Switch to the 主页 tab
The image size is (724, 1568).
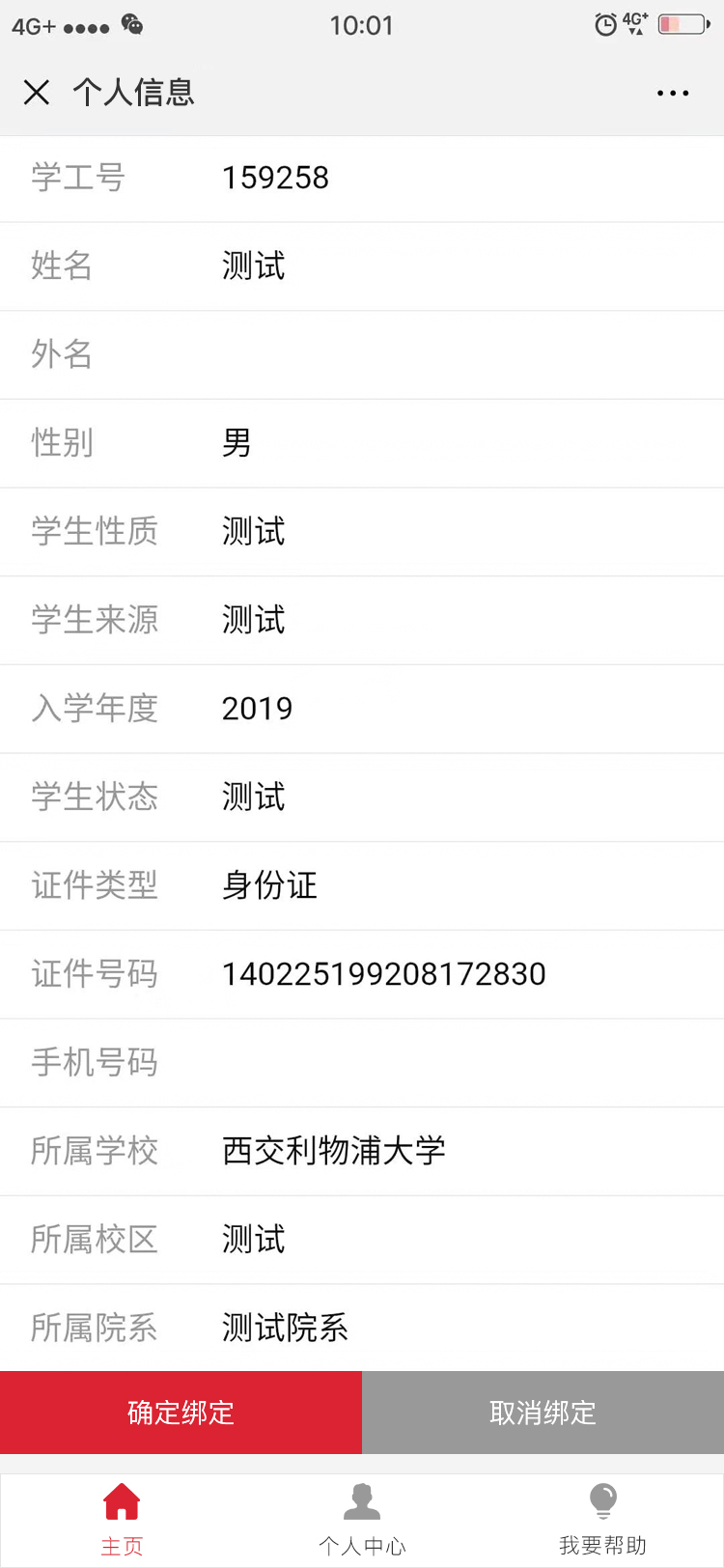point(122,1520)
